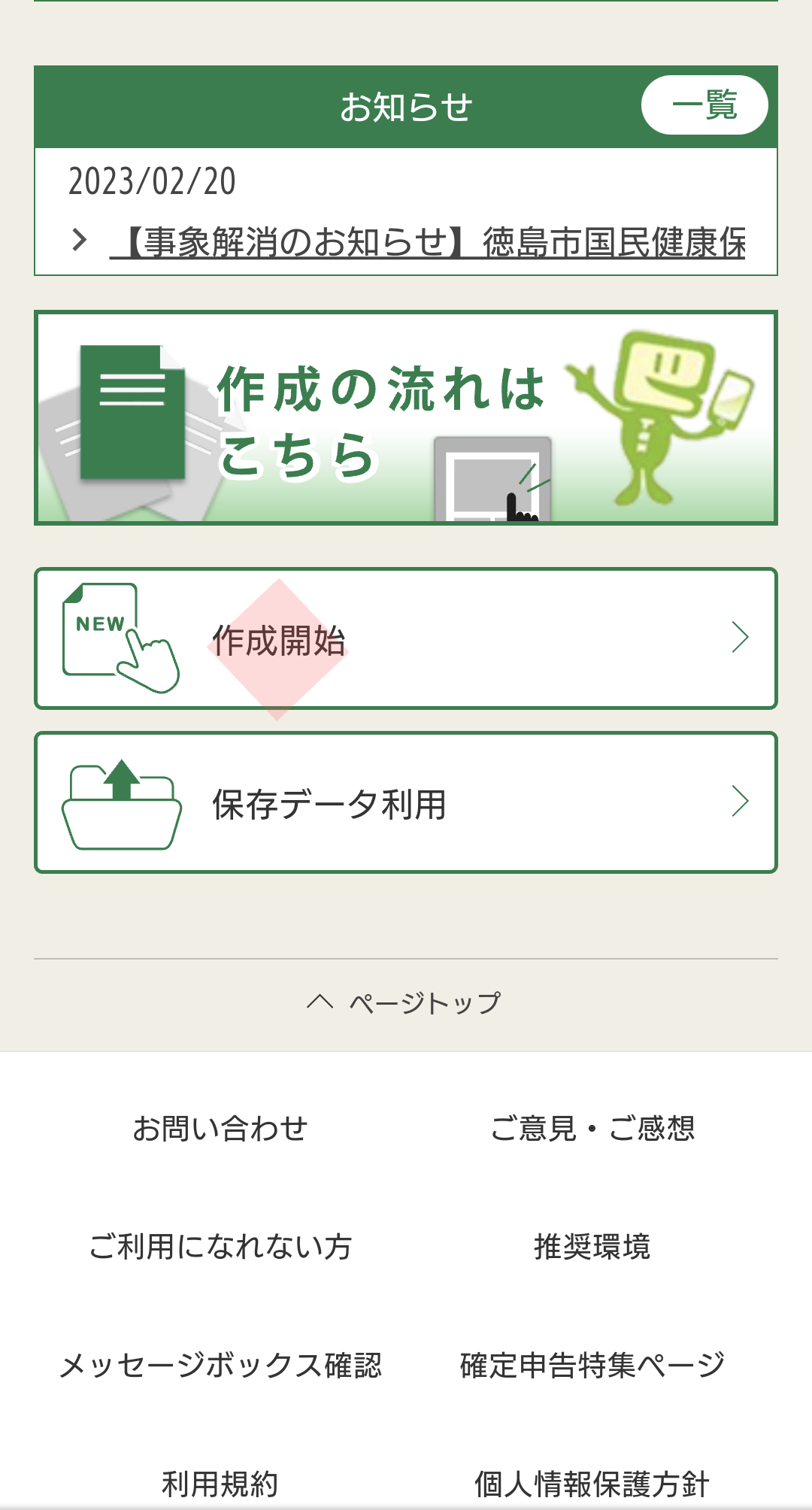Open ご意見・ご感想
This screenshot has width=812, height=1510.
tap(592, 1128)
